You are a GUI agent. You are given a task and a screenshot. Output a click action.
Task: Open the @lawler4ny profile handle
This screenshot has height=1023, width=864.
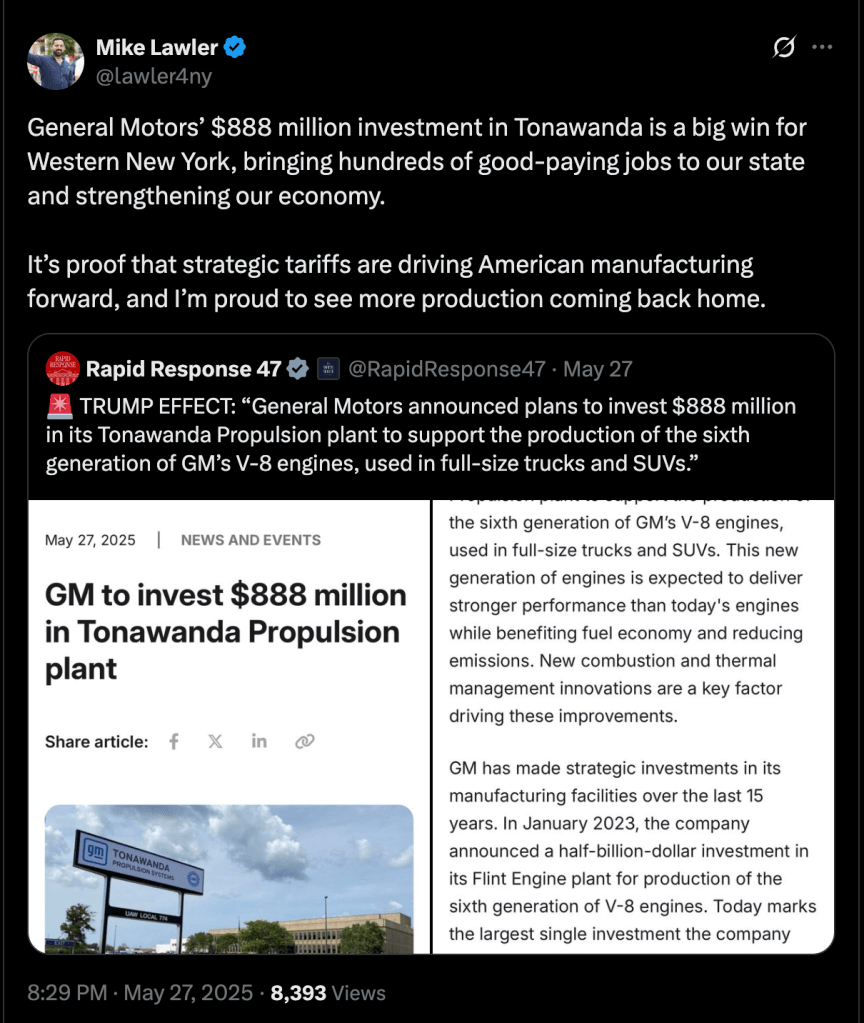click(x=154, y=75)
